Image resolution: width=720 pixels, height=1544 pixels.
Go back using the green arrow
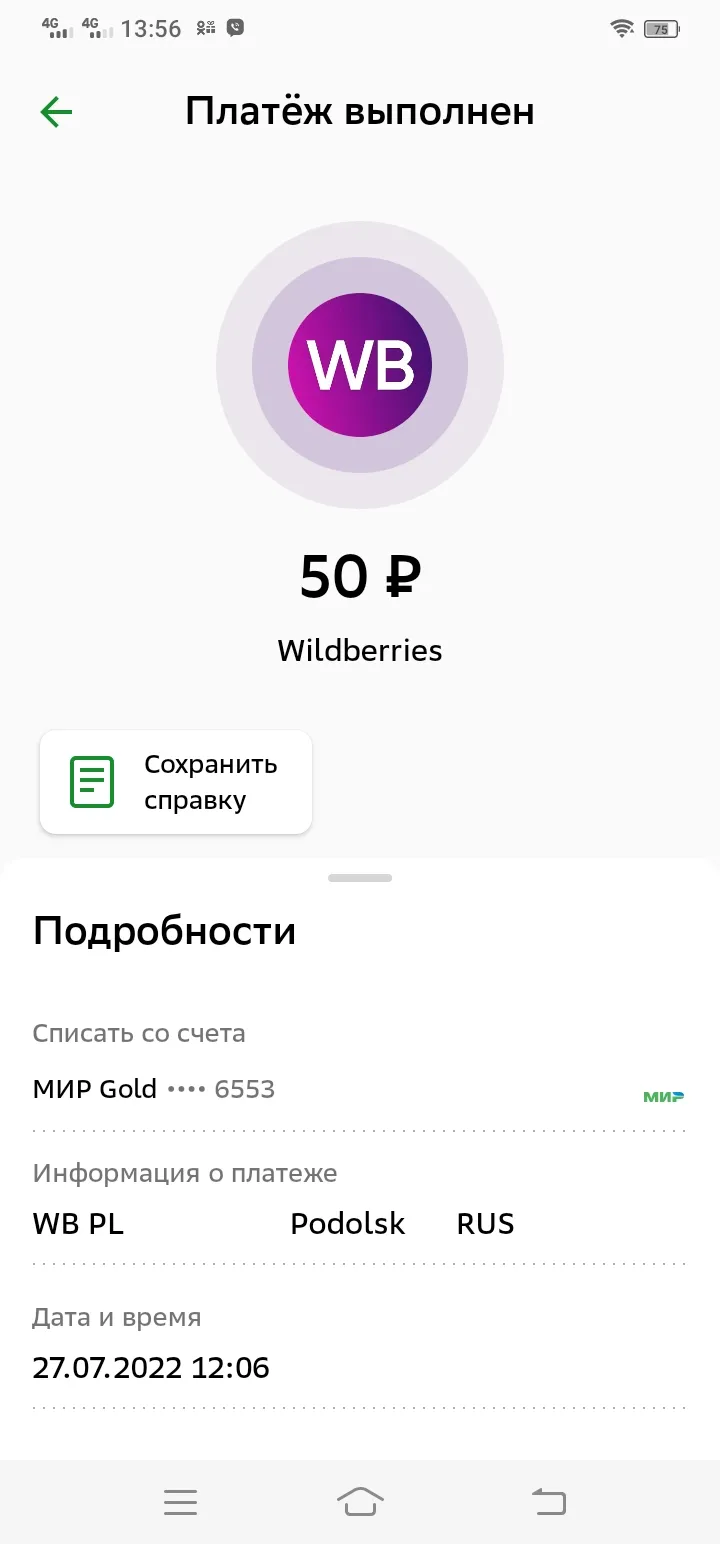click(56, 112)
